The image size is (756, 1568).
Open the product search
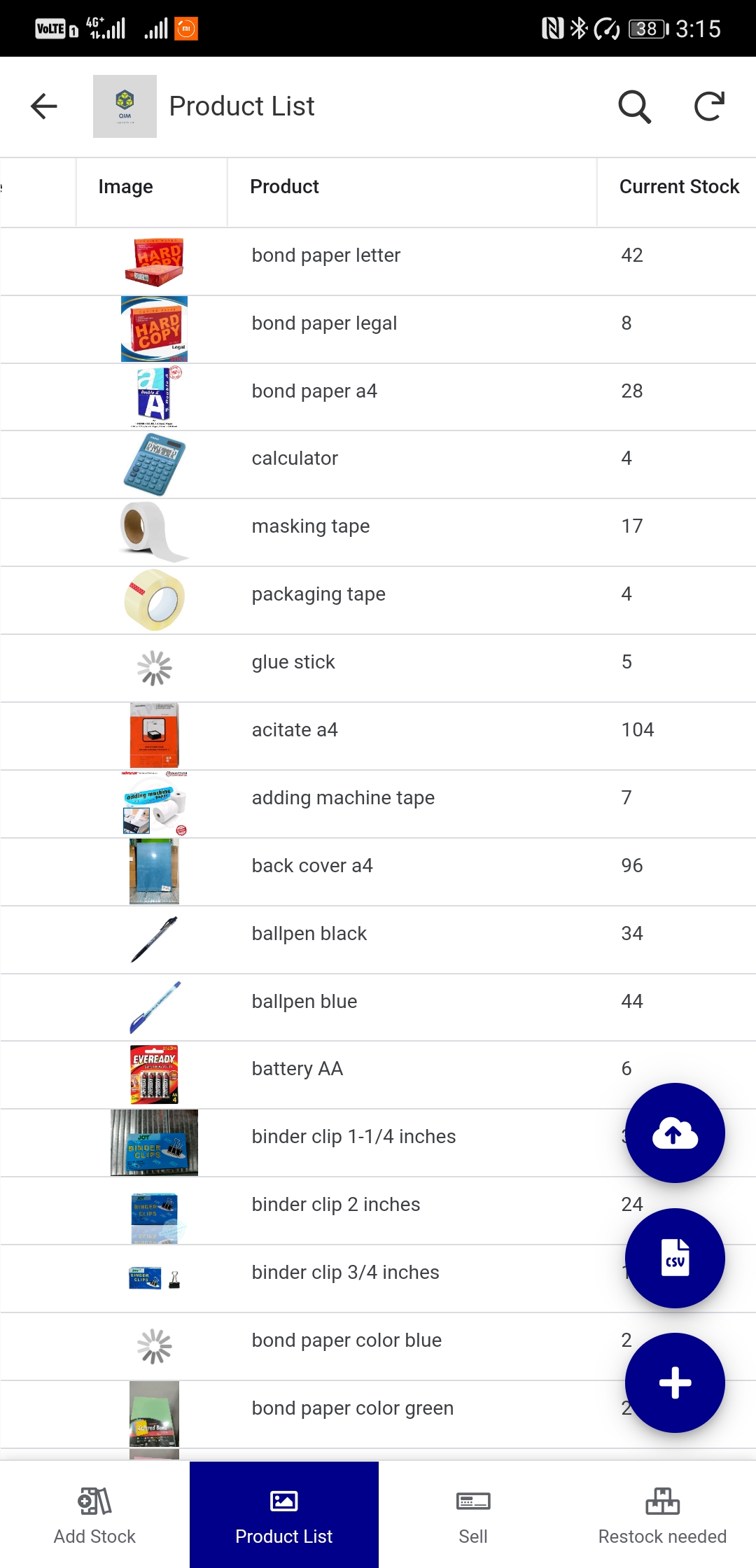pos(634,106)
